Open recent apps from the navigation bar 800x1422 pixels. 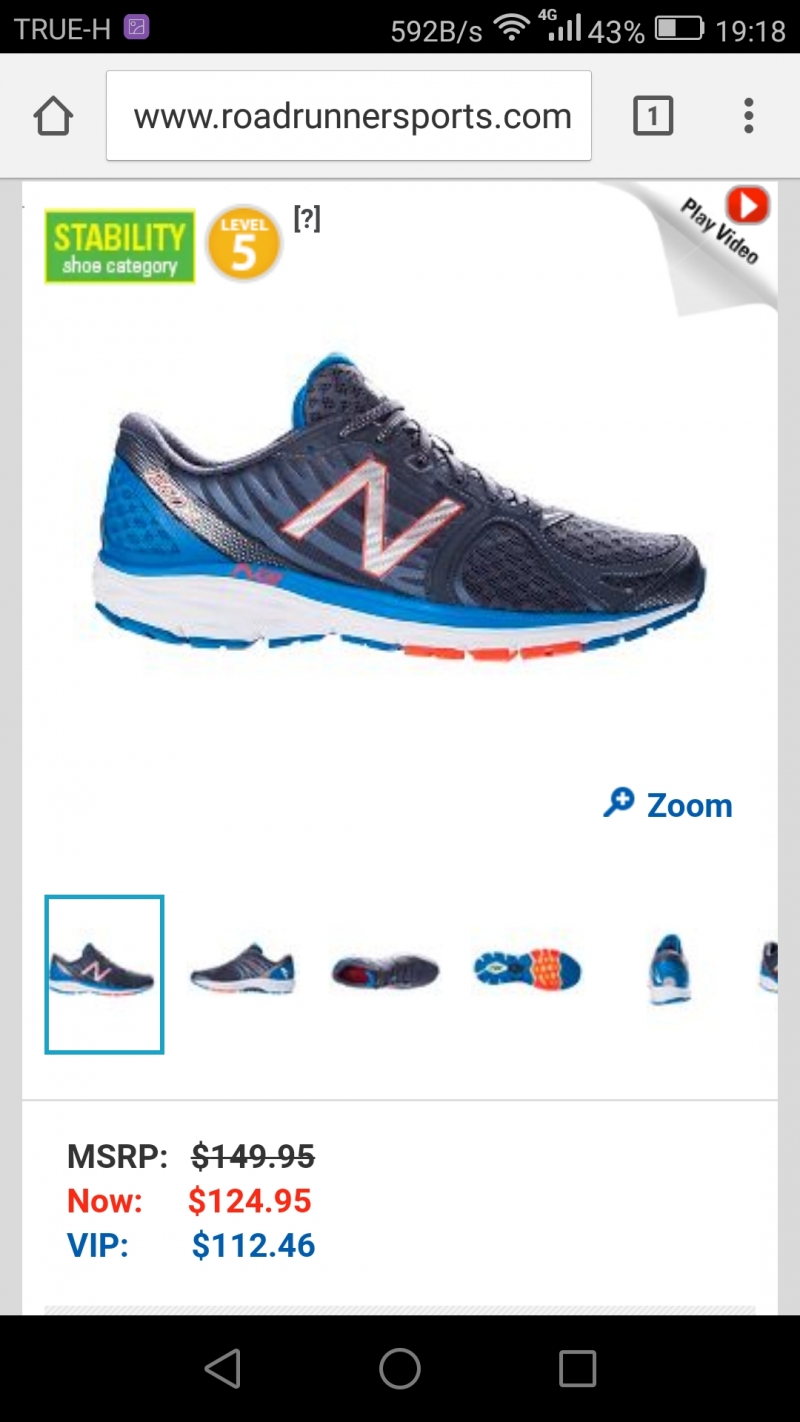point(577,1368)
